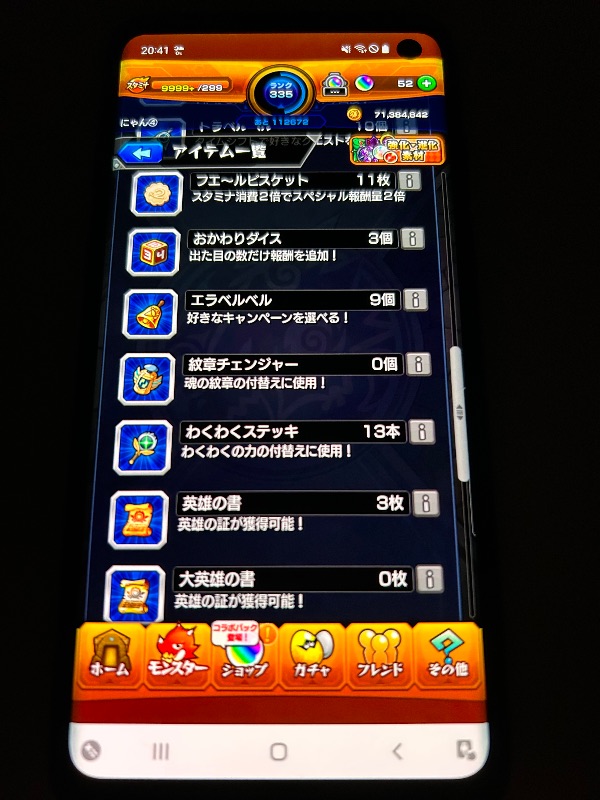The image size is (600, 800).
Task: Switch to the ホーム tab
Action: [109, 656]
